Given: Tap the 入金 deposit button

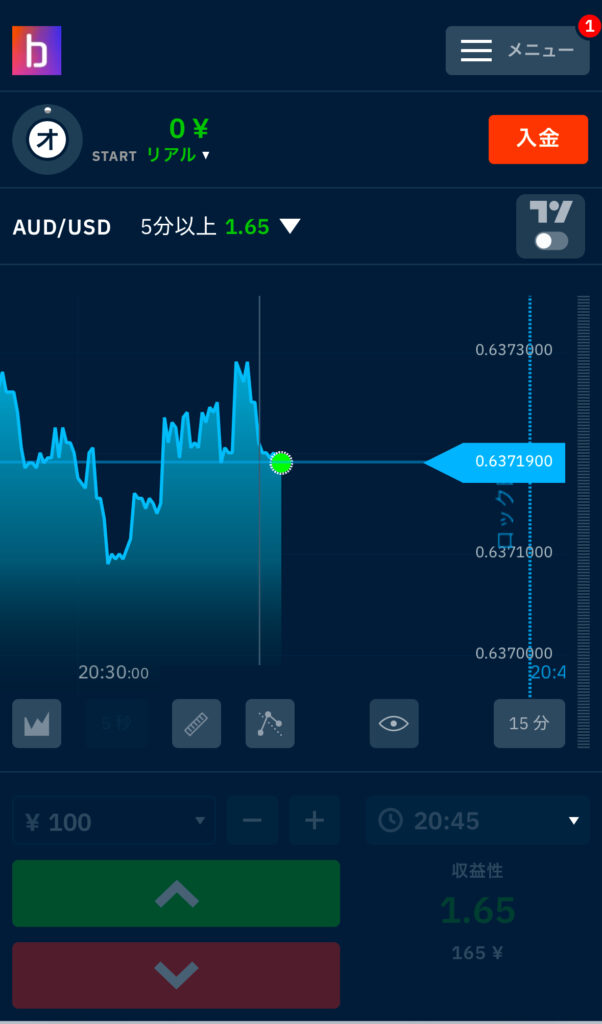Looking at the screenshot, I should 538,139.
